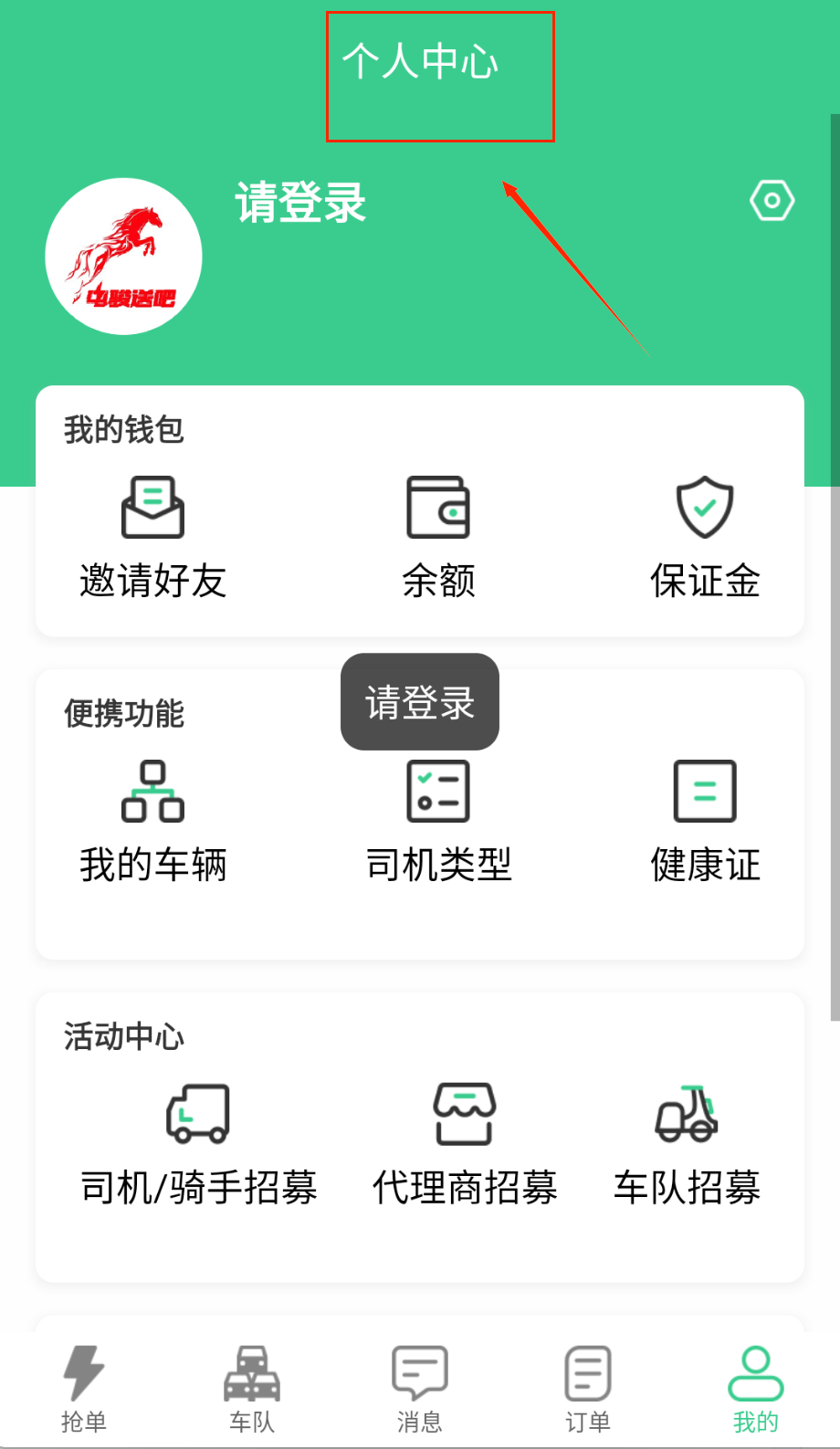Open 车队招募
This screenshot has height=1449, width=840.
pos(687,1145)
